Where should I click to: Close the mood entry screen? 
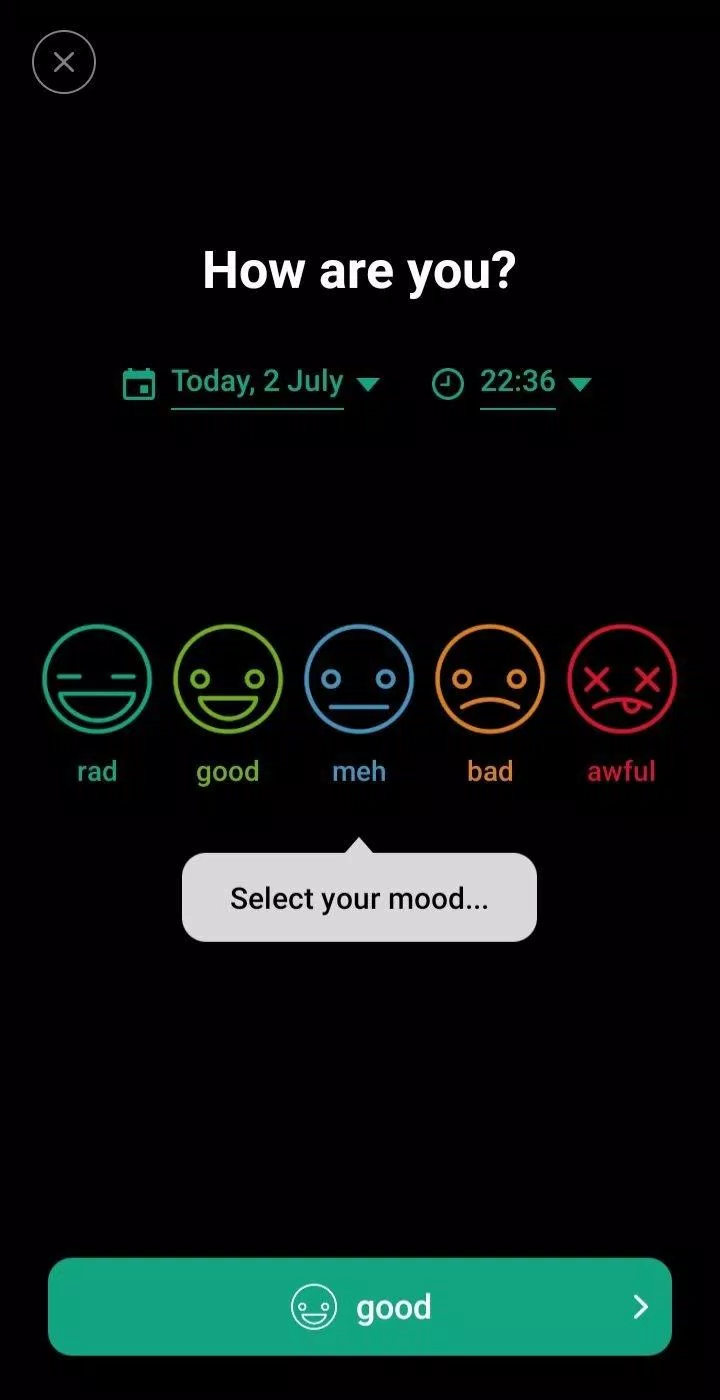point(64,62)
